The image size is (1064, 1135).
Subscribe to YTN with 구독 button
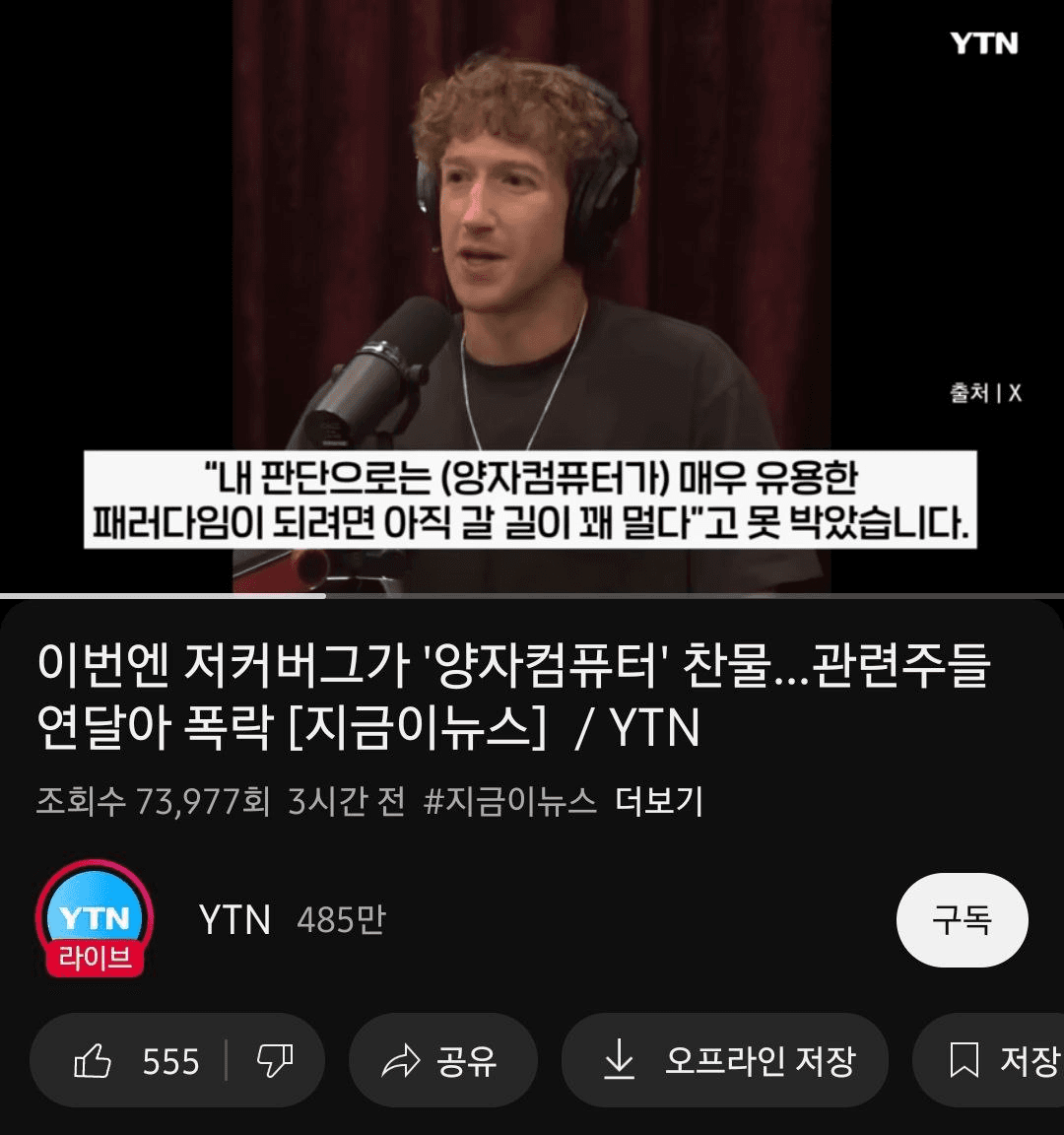point(962,919)
